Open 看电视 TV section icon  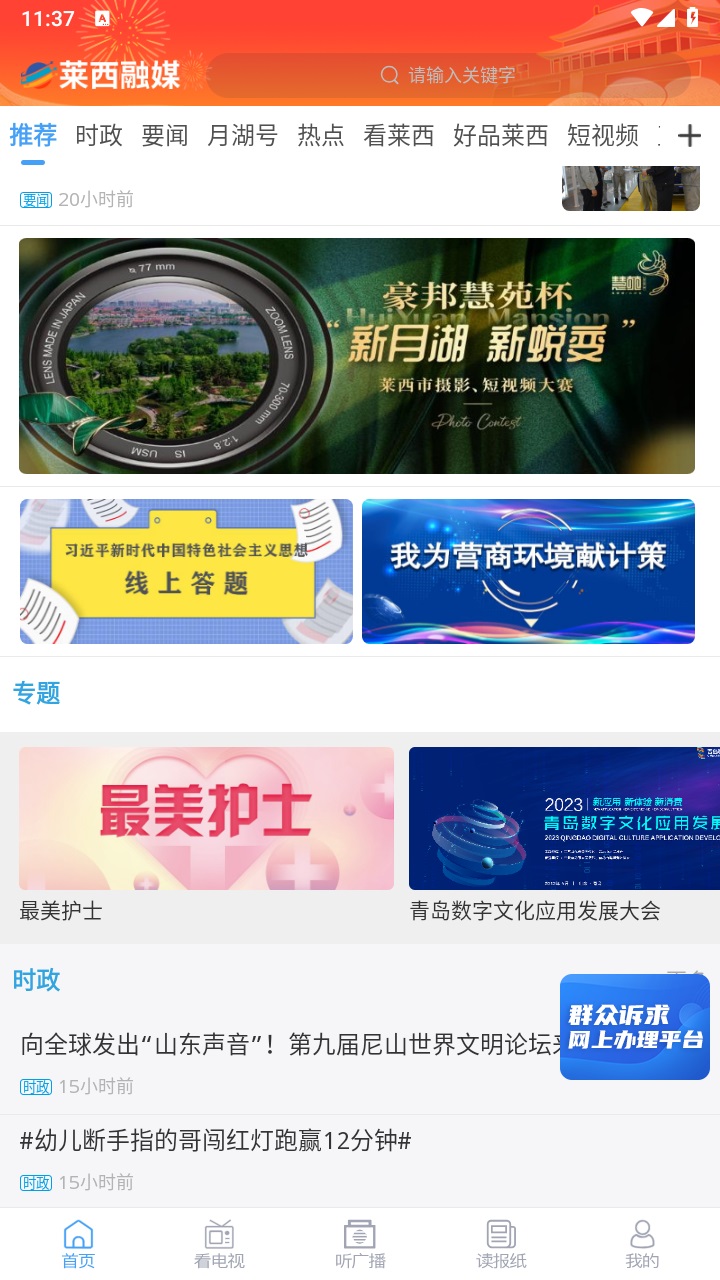(x=219, y=1240)
